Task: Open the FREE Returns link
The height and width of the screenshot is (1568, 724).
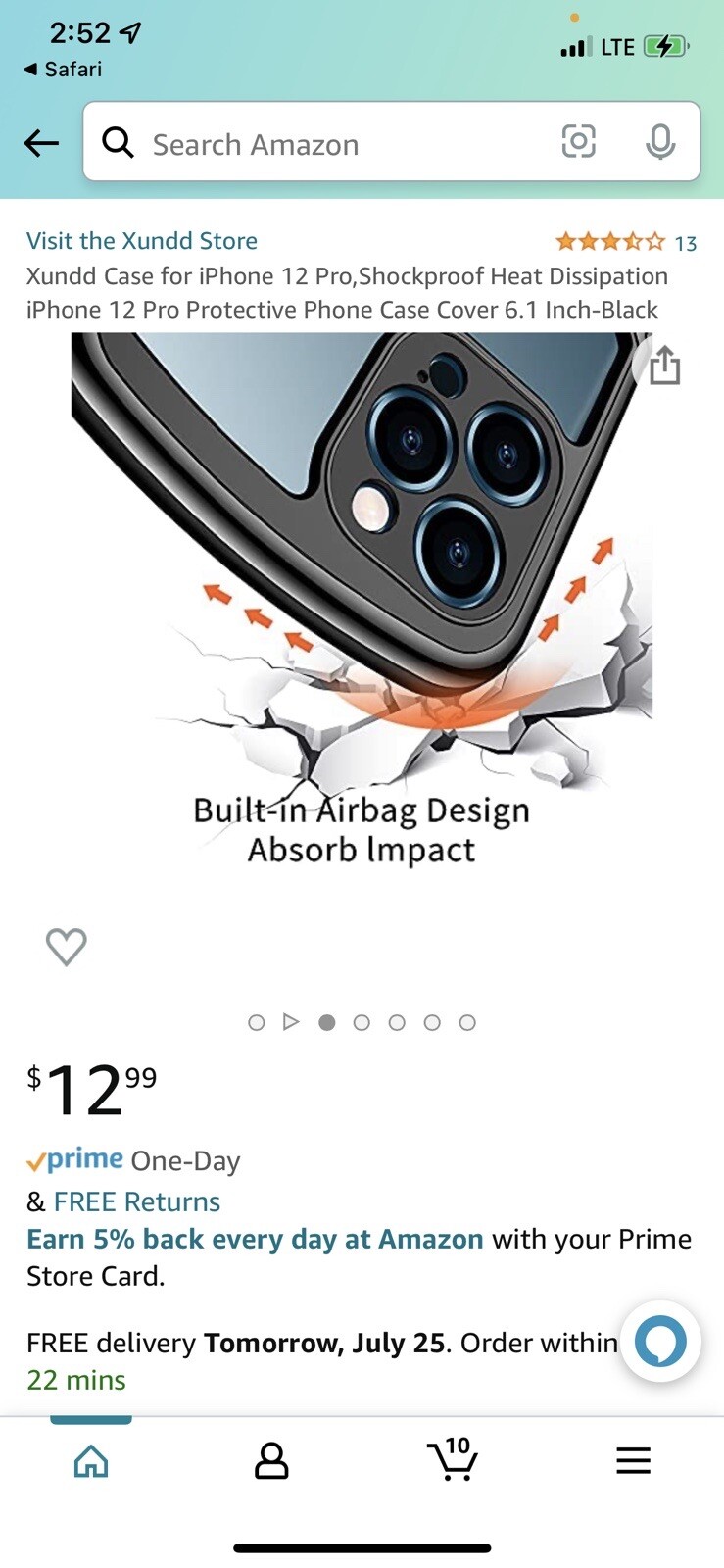Action: click(x=137, y=1201)
